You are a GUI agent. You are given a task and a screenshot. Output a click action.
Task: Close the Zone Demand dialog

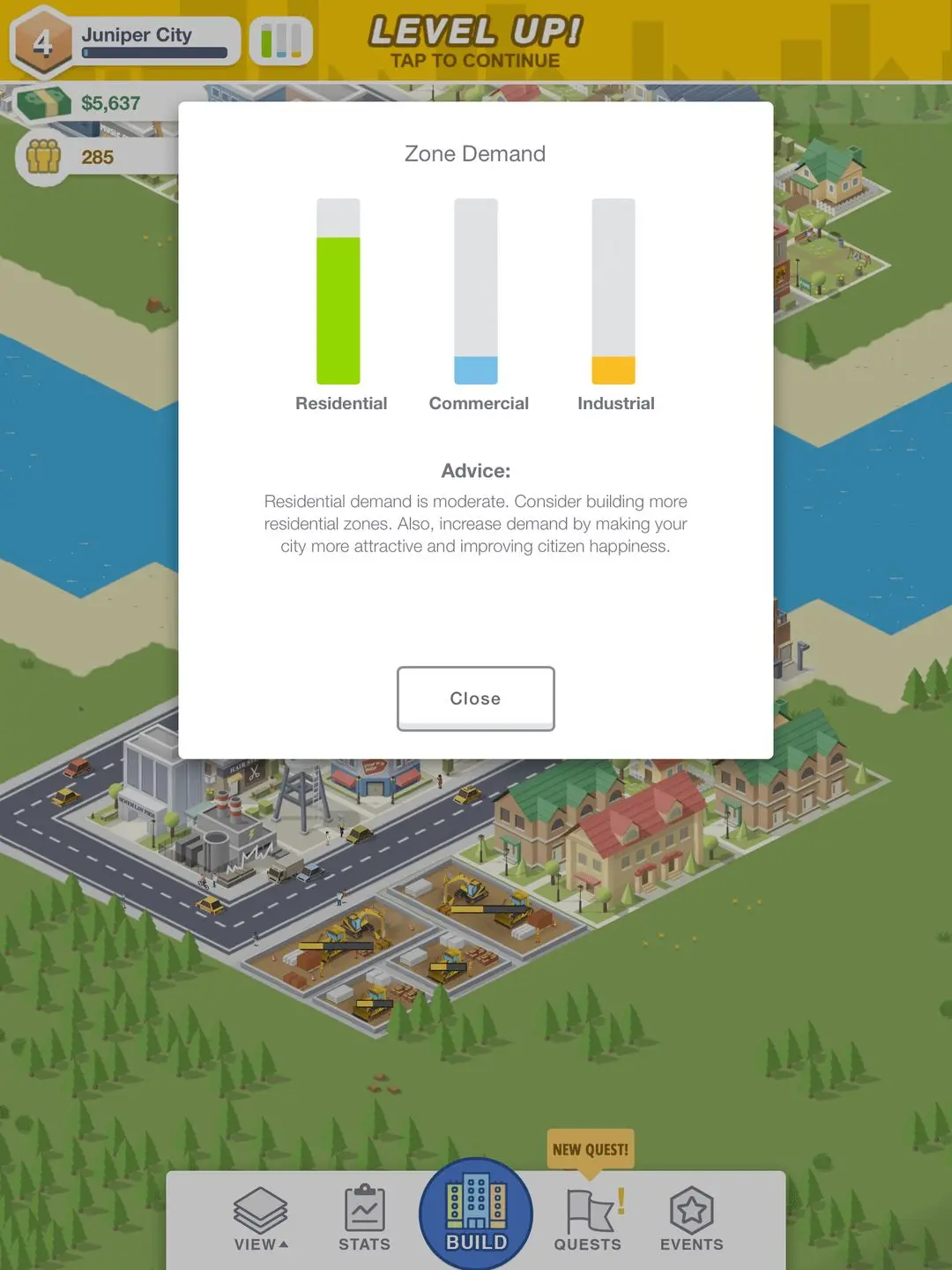tap(475, 698)
